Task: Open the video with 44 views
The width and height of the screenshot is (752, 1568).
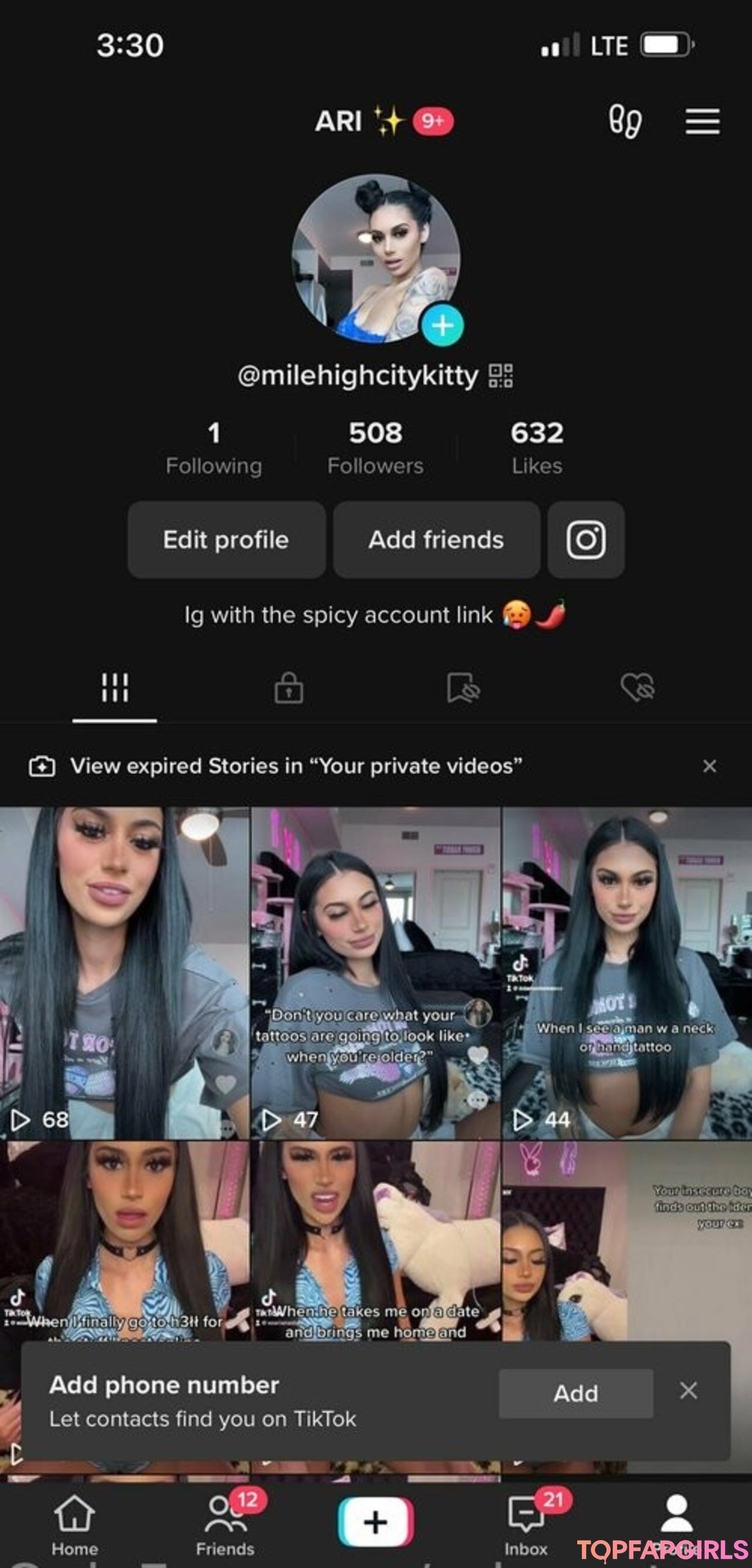Action: tap(627, 972)
